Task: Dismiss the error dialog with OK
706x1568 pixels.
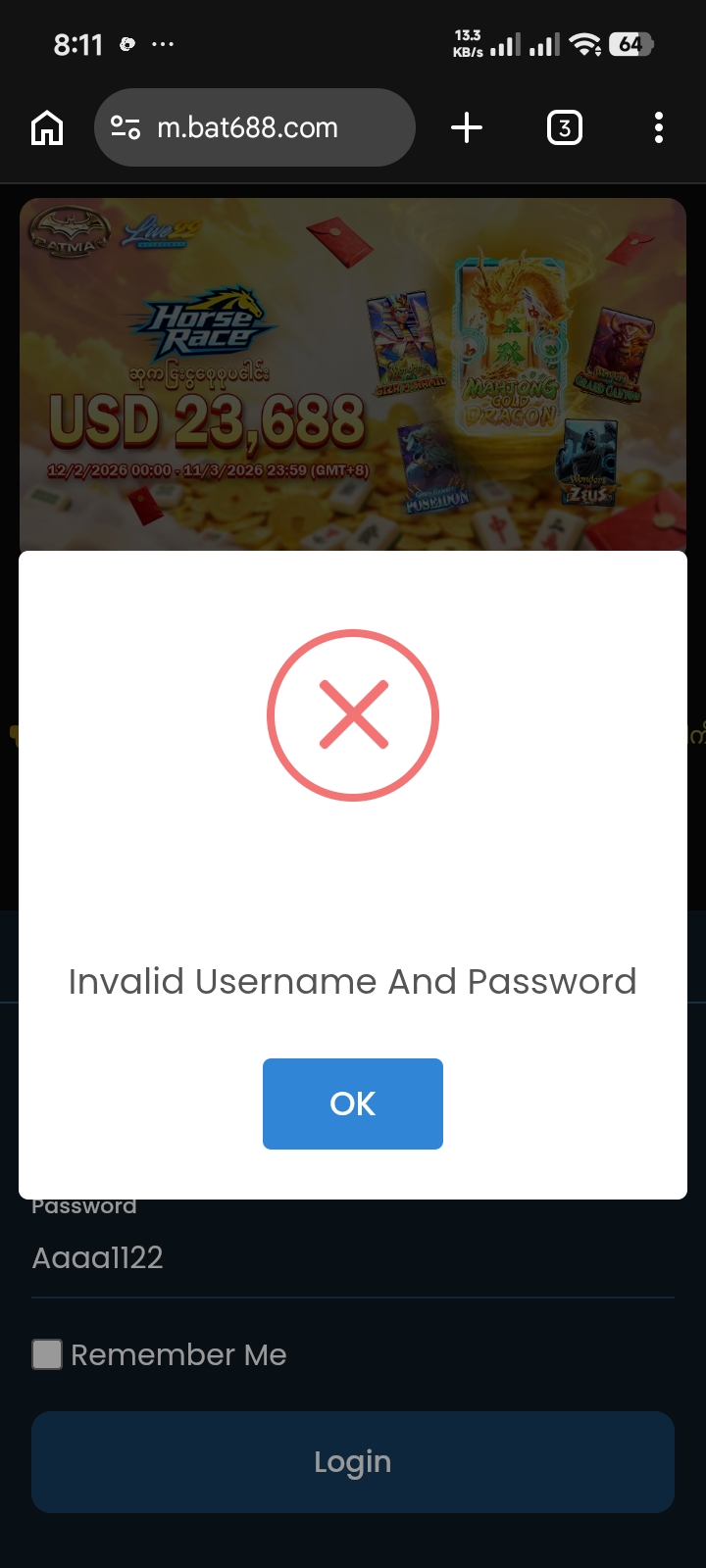Action: click(x=352, y=1103)
